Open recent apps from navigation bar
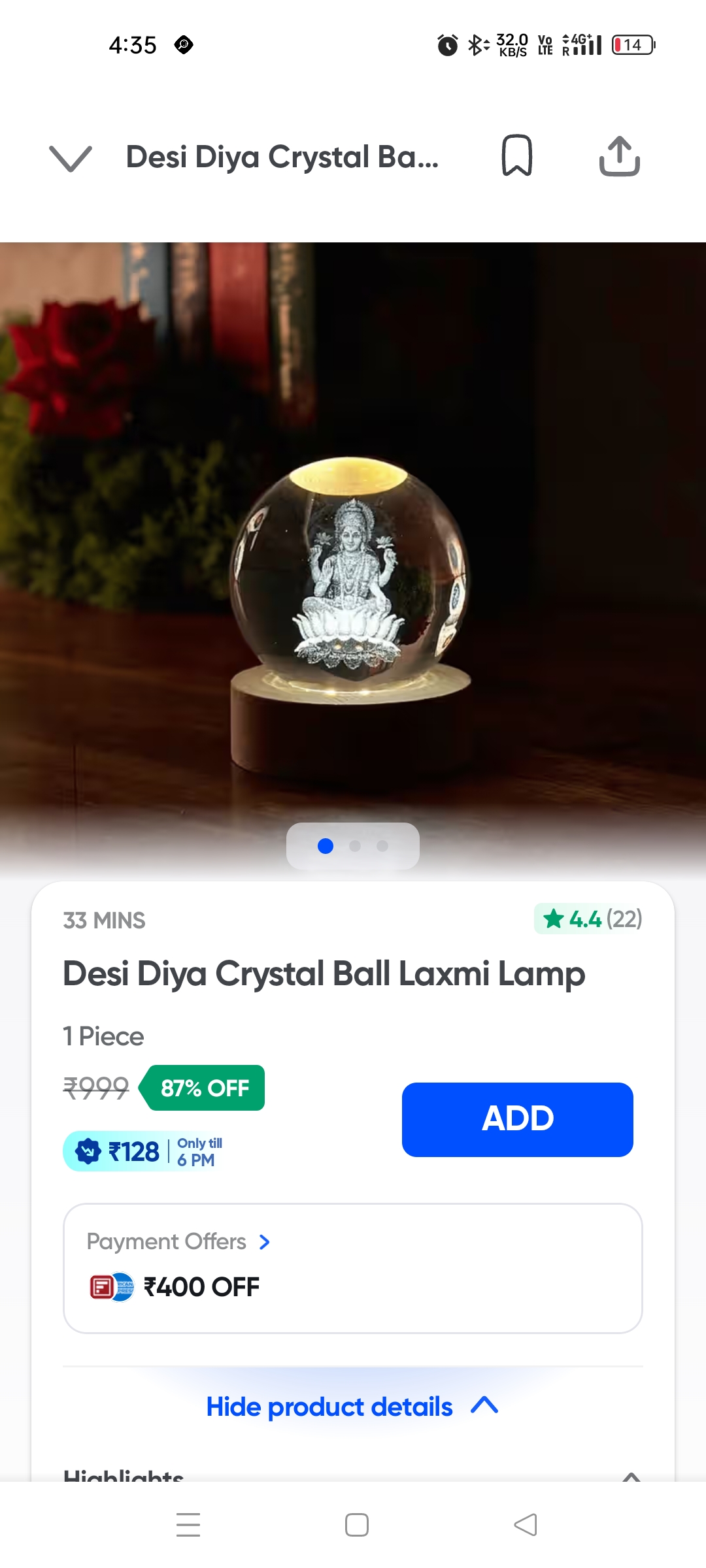 [x=188, y=1525]
